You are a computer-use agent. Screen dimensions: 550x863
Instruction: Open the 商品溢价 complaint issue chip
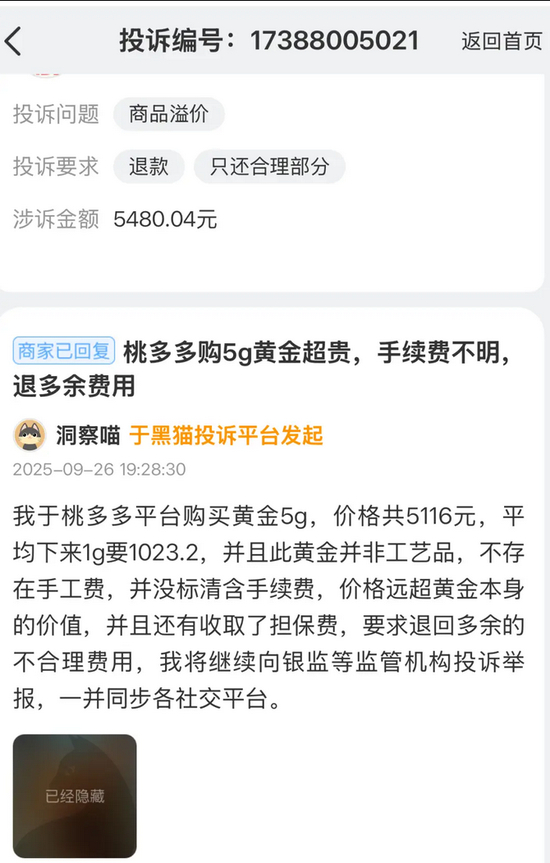[168, 114]
